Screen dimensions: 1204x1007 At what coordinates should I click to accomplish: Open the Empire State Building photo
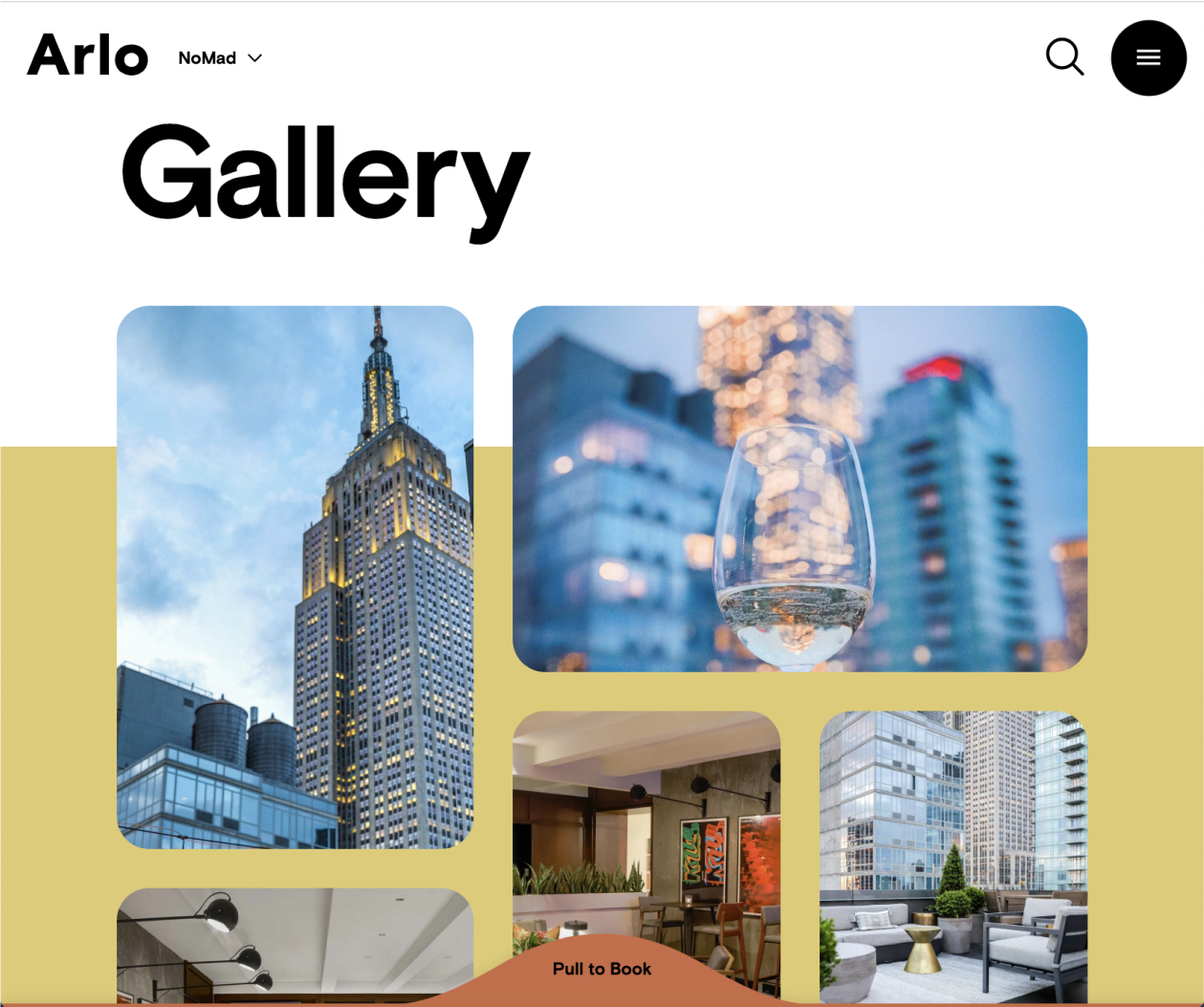(295, 577)
